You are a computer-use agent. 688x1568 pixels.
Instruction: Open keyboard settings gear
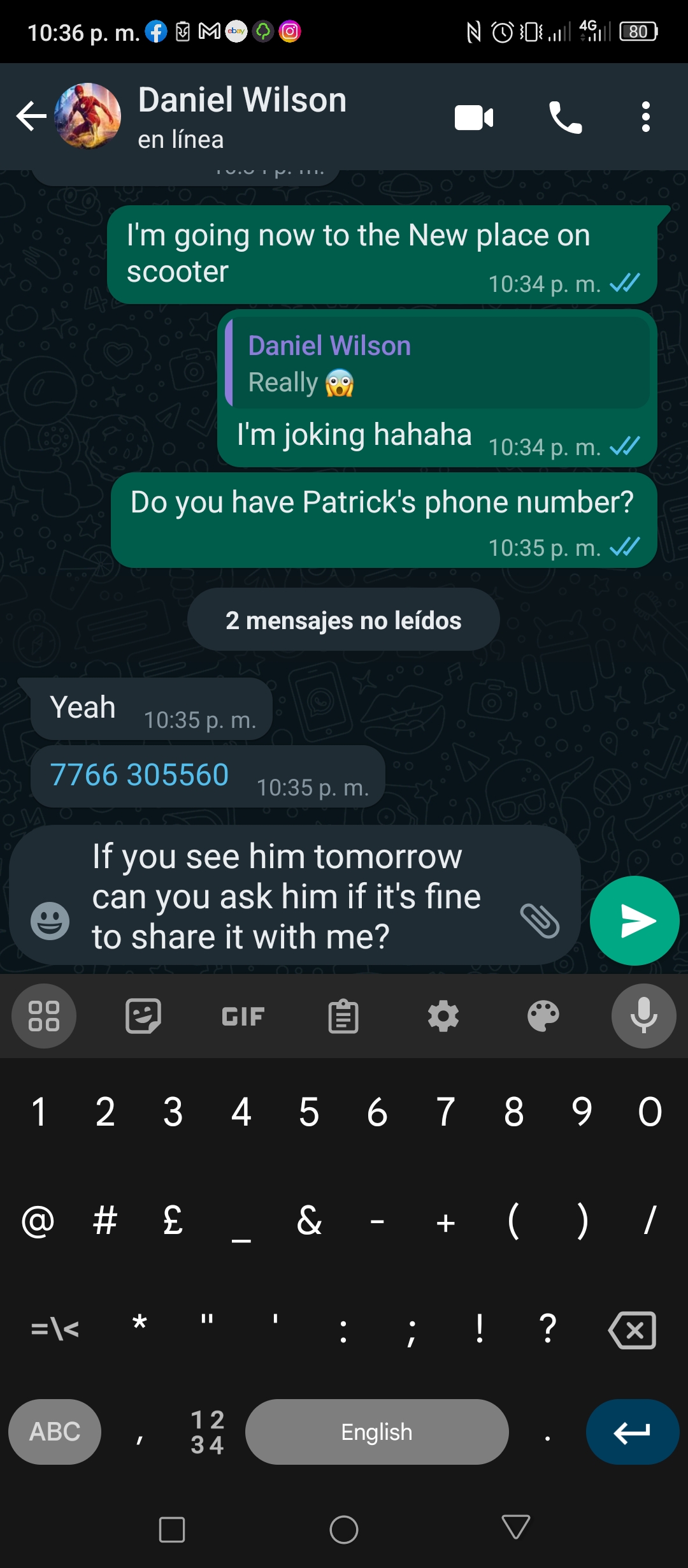point(443,1017)
